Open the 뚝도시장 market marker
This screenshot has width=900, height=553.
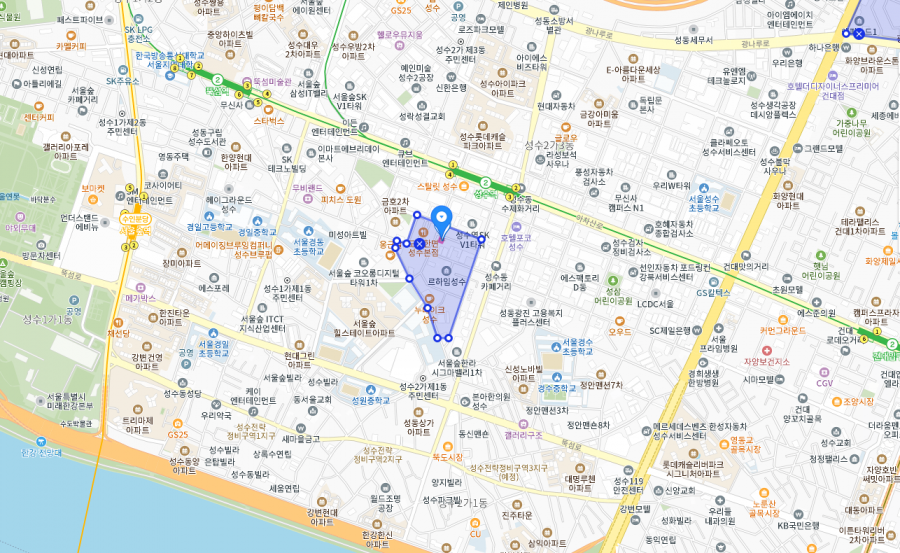[446, 447]
